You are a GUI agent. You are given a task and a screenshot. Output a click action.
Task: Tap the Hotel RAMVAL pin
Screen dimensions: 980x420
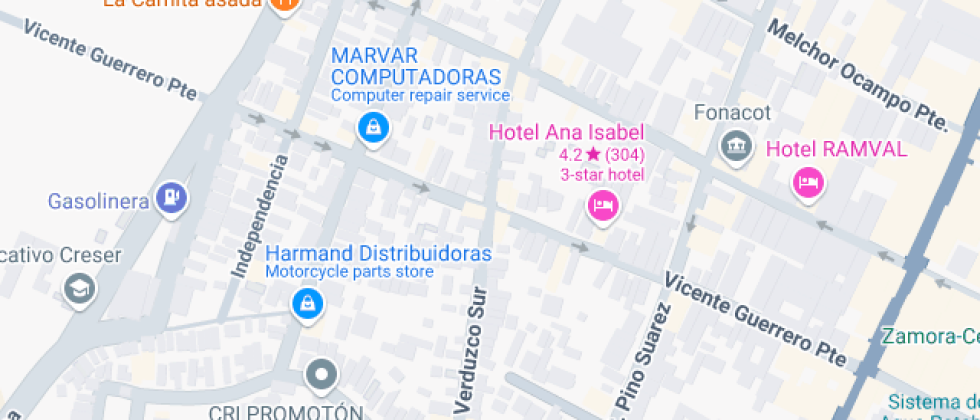coord(807,183)
